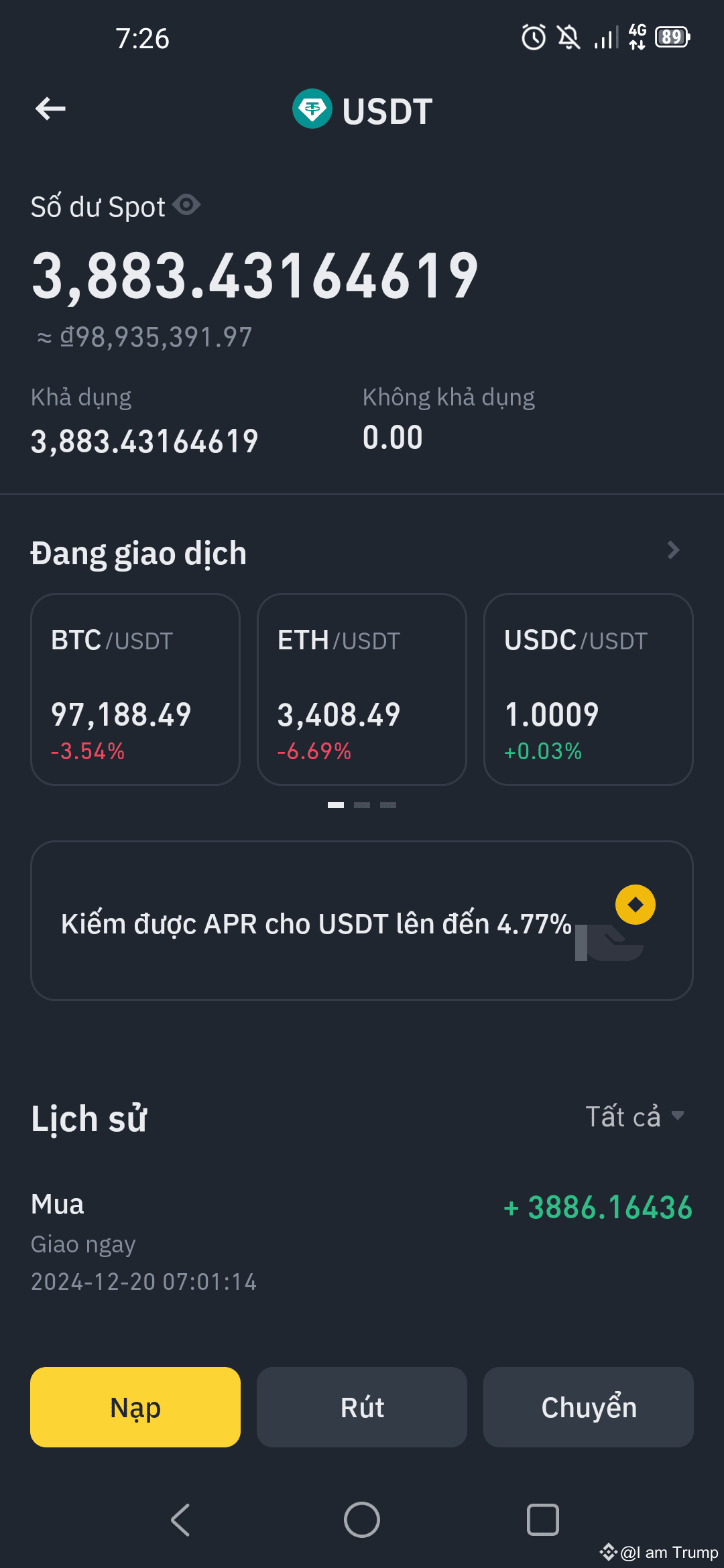Tap the yellow Nạp deposit button
The width and height of the screenshot is (724, 1568).
[x=135, y=1407]
